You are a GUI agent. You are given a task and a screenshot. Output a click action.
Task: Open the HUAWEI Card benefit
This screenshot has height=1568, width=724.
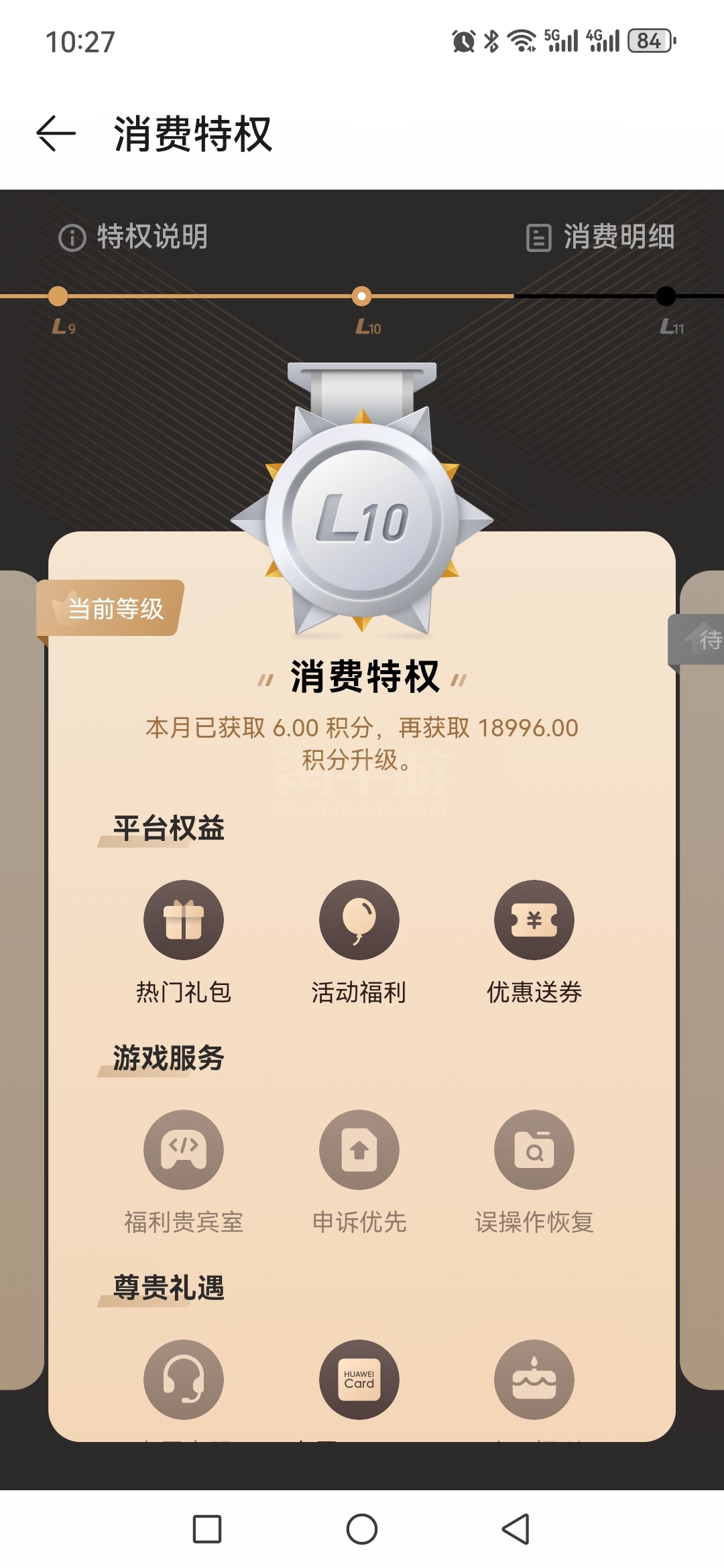point(359,1379)
